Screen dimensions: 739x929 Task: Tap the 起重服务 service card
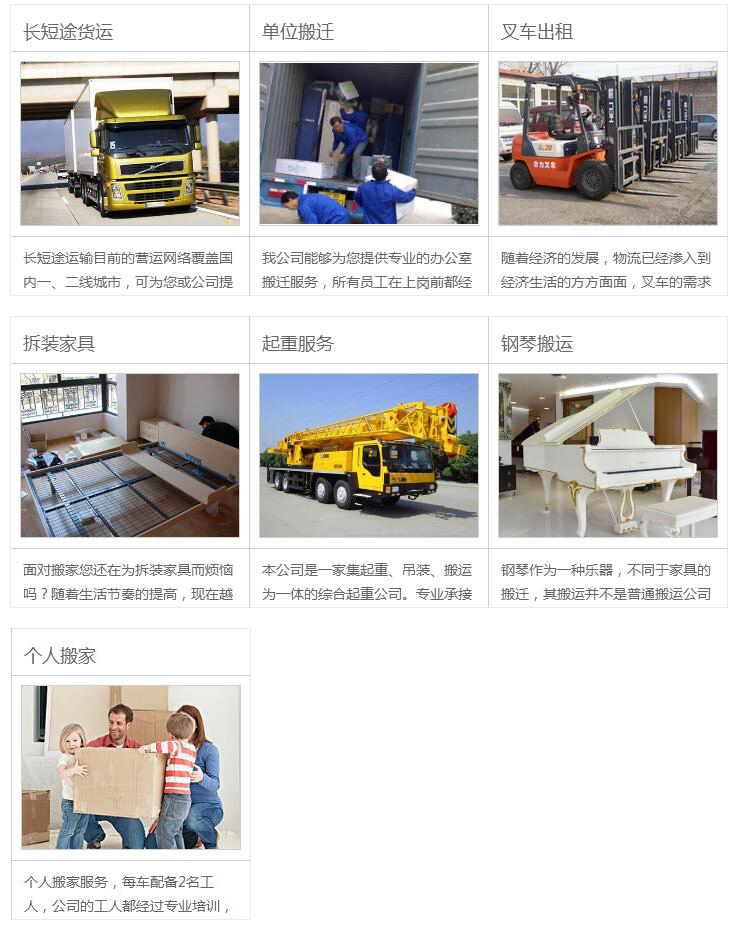(368, 455)
